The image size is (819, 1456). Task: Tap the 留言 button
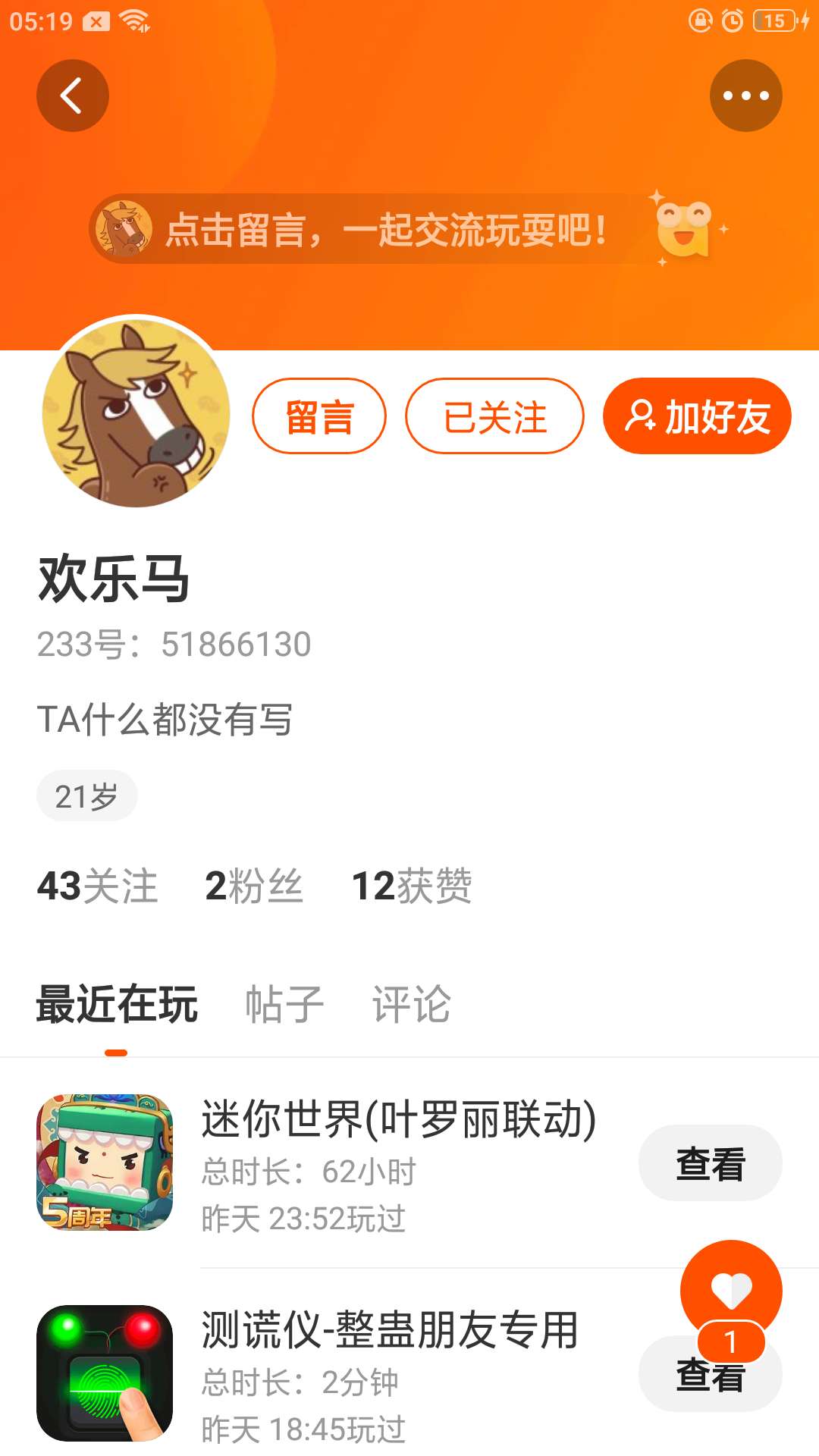coord(319,416)
